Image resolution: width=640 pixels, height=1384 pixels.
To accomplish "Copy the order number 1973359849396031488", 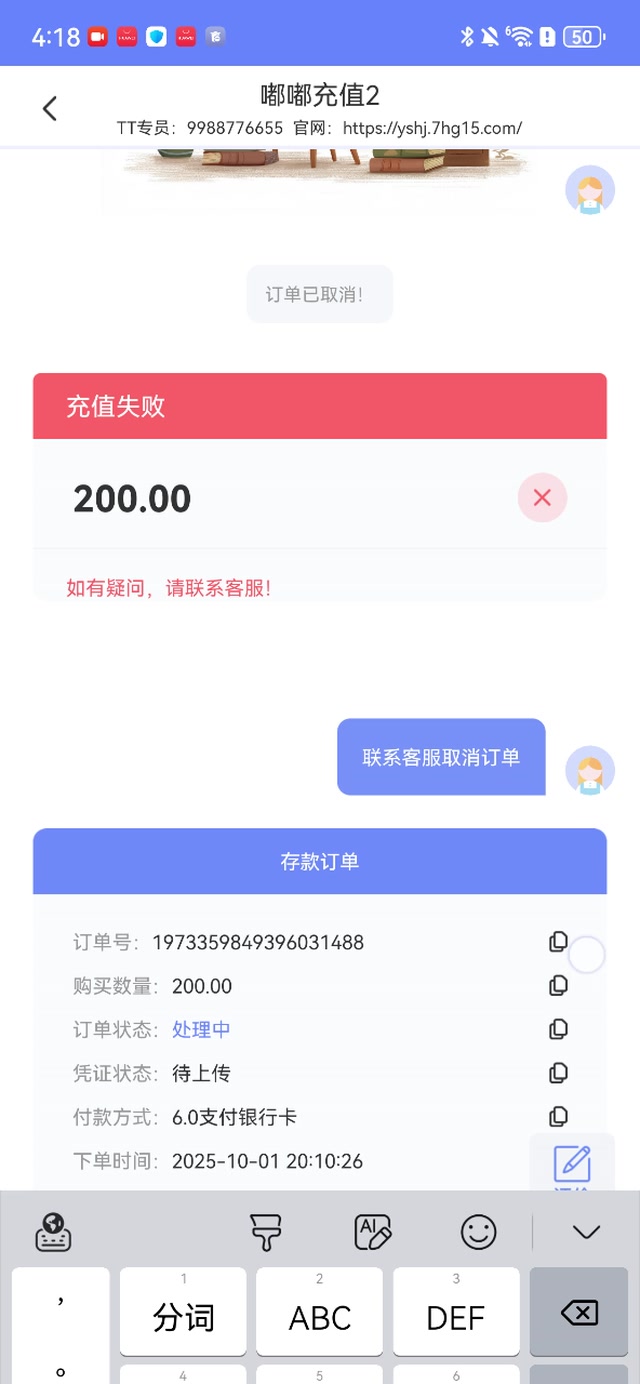I will pyautogui.click(x=558, y=942).
